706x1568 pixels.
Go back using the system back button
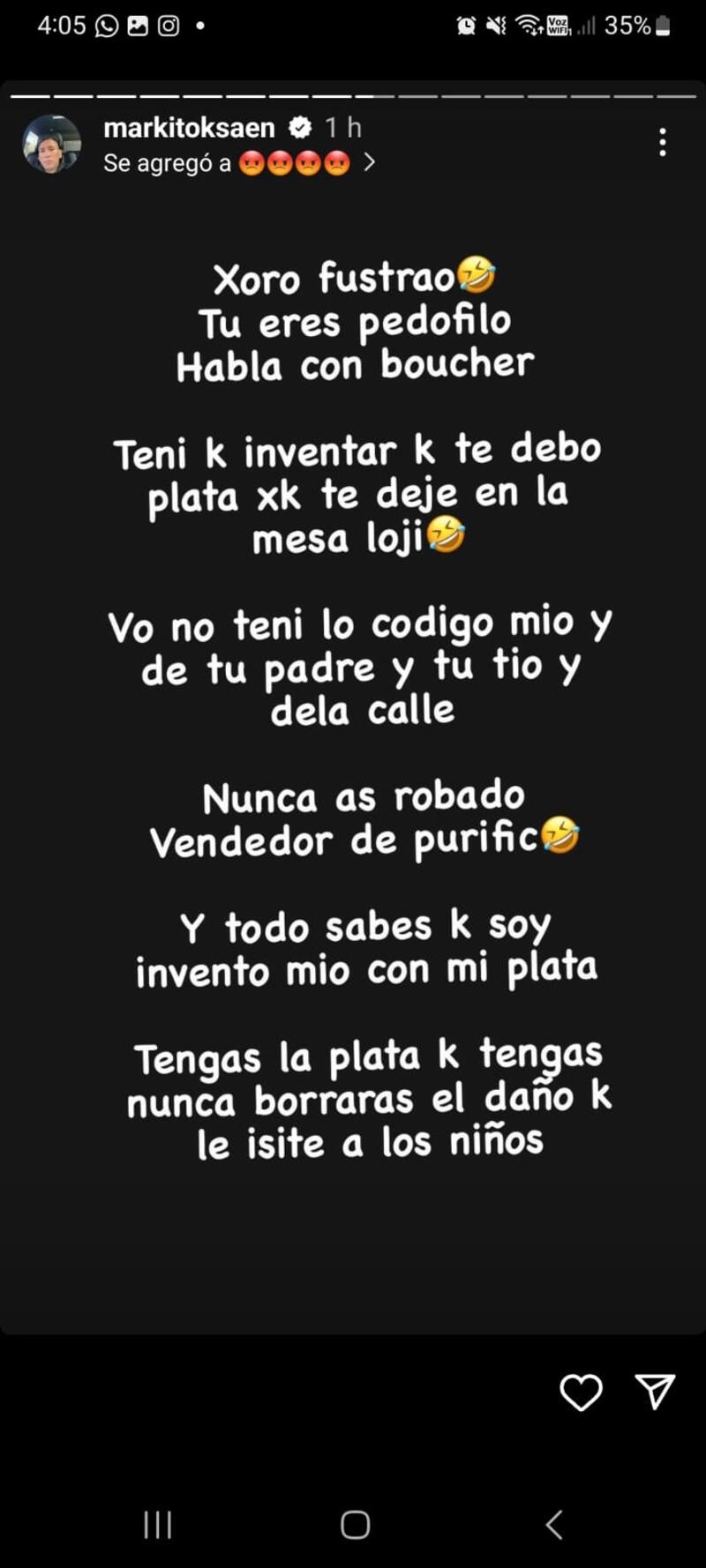click(554, 1524)
